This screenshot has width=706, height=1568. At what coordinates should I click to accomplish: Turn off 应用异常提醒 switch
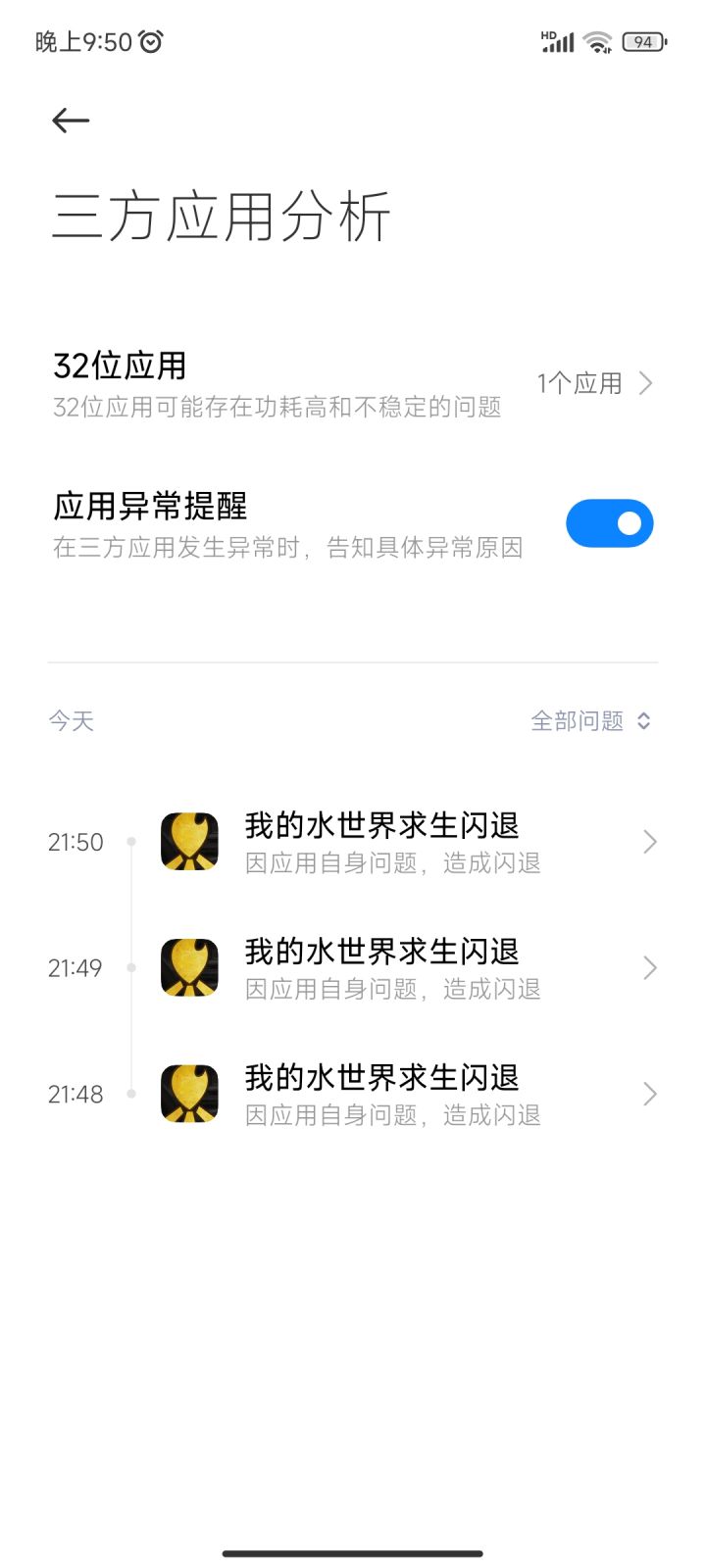click(609, 523)
